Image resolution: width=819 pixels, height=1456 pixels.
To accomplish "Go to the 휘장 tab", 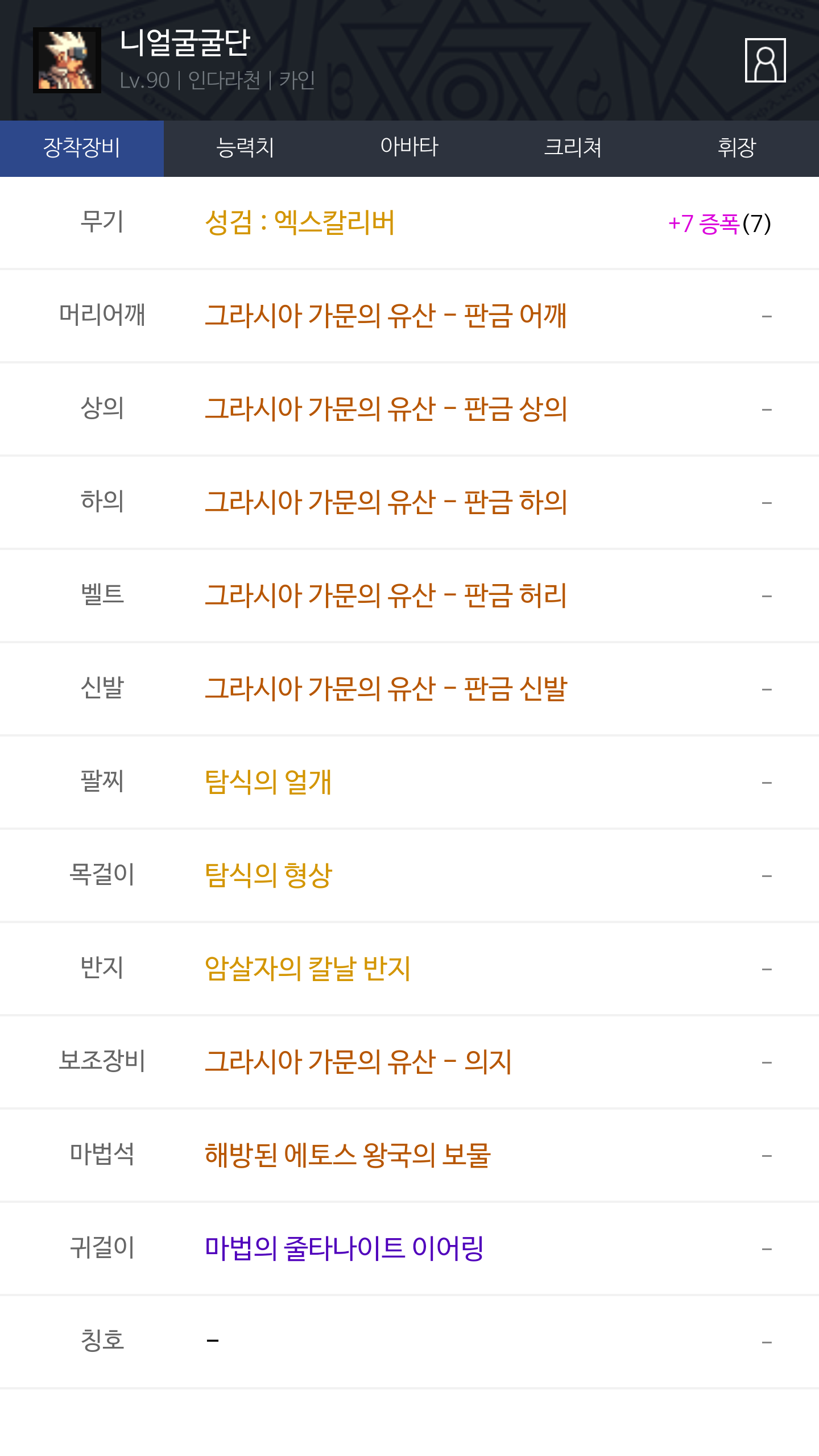I will coord(737,148).
